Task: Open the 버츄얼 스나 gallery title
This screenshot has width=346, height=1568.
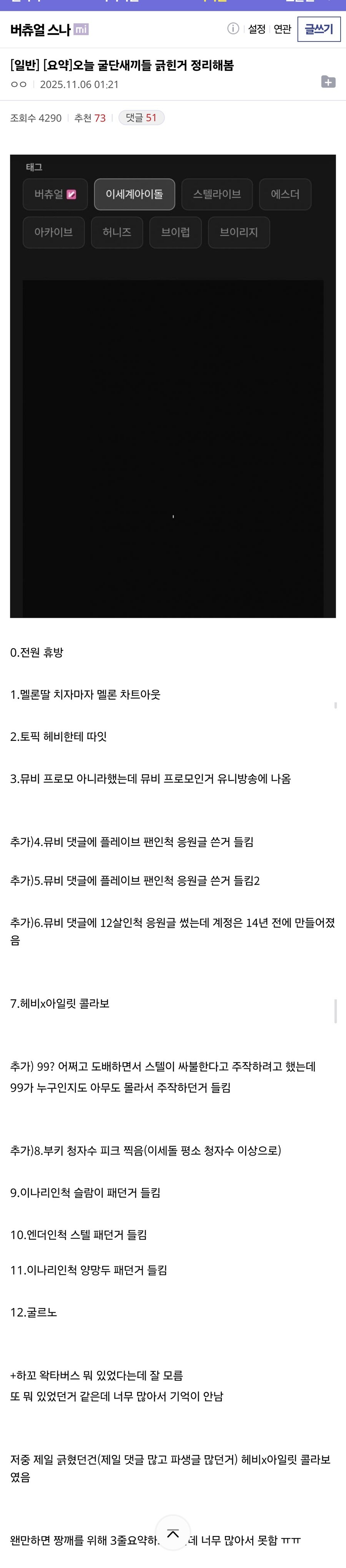Action: tap(40, 29)
